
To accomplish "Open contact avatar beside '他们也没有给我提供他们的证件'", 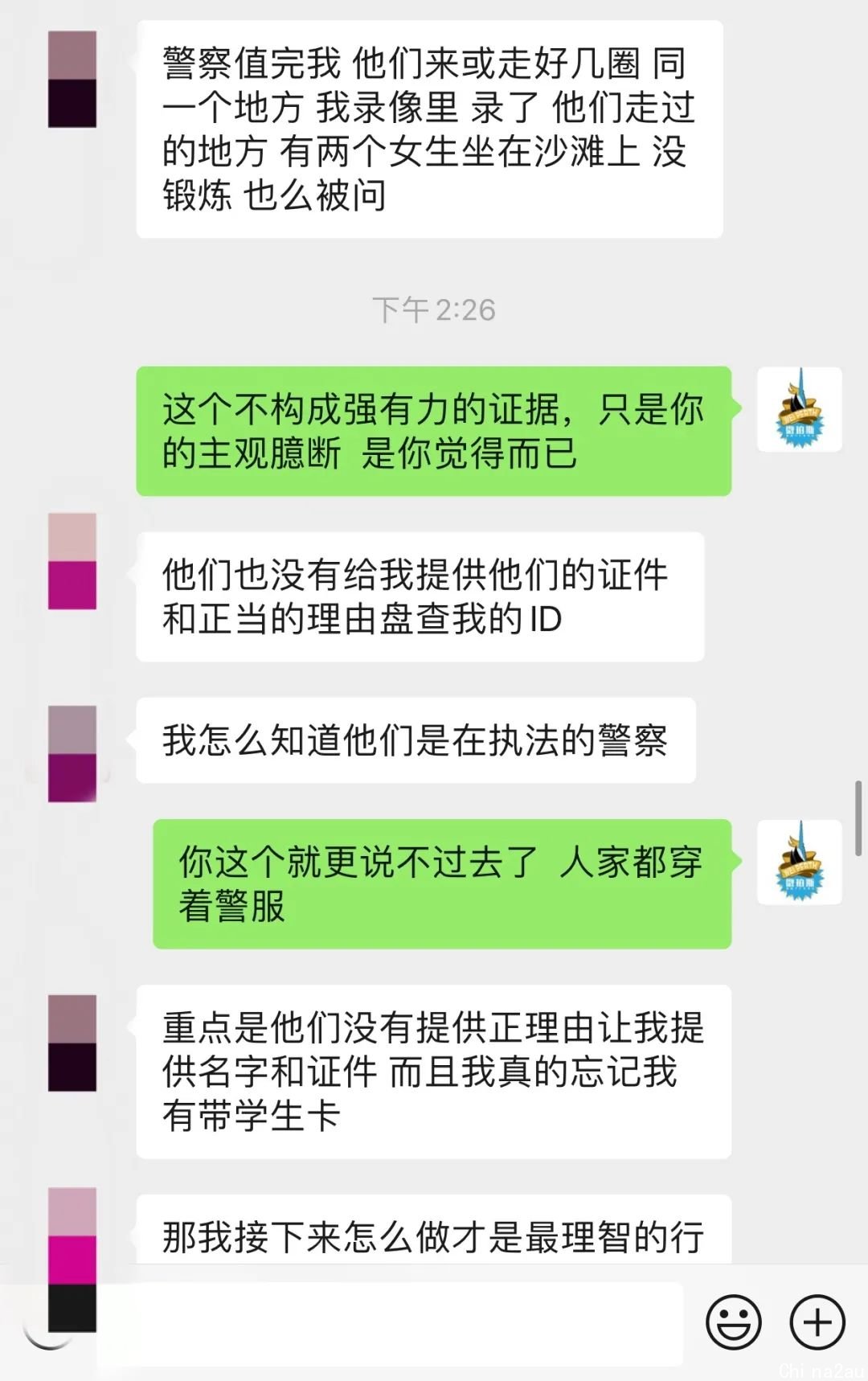I will 72,561.
